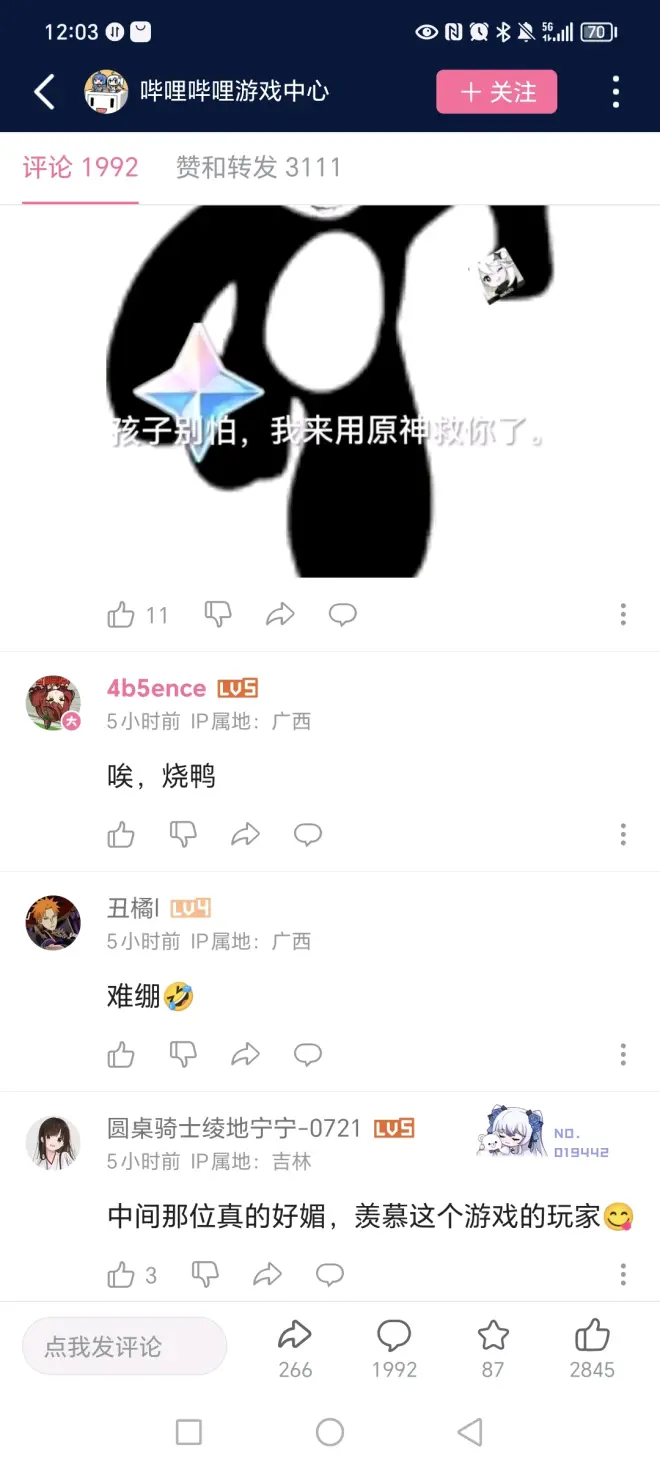The width and height of the screenshot is (660, 1467).
Task: Reply to 4b5ence's comment
Action: coord(307,834)
